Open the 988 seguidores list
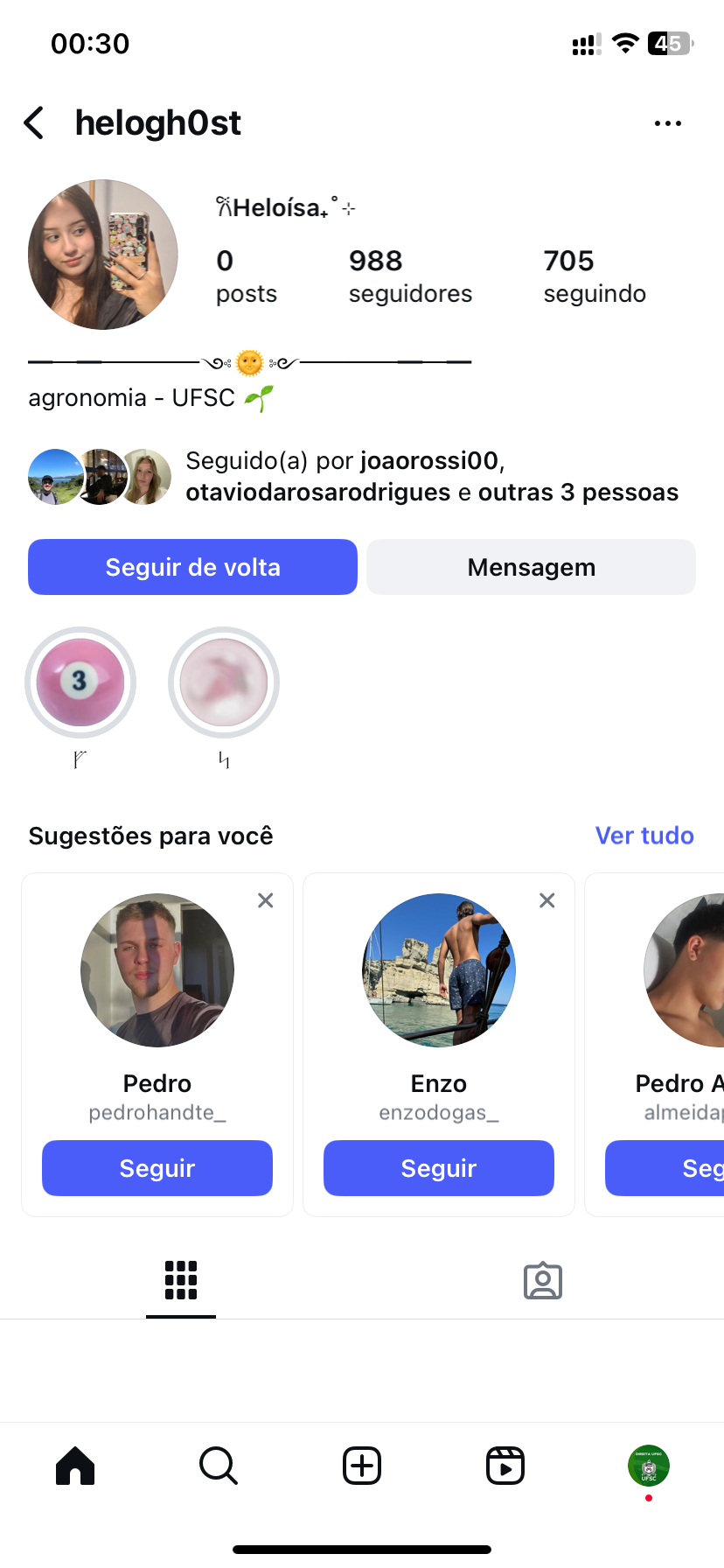The height and width of the screenshot is (1568, 724). pos(409,276)
